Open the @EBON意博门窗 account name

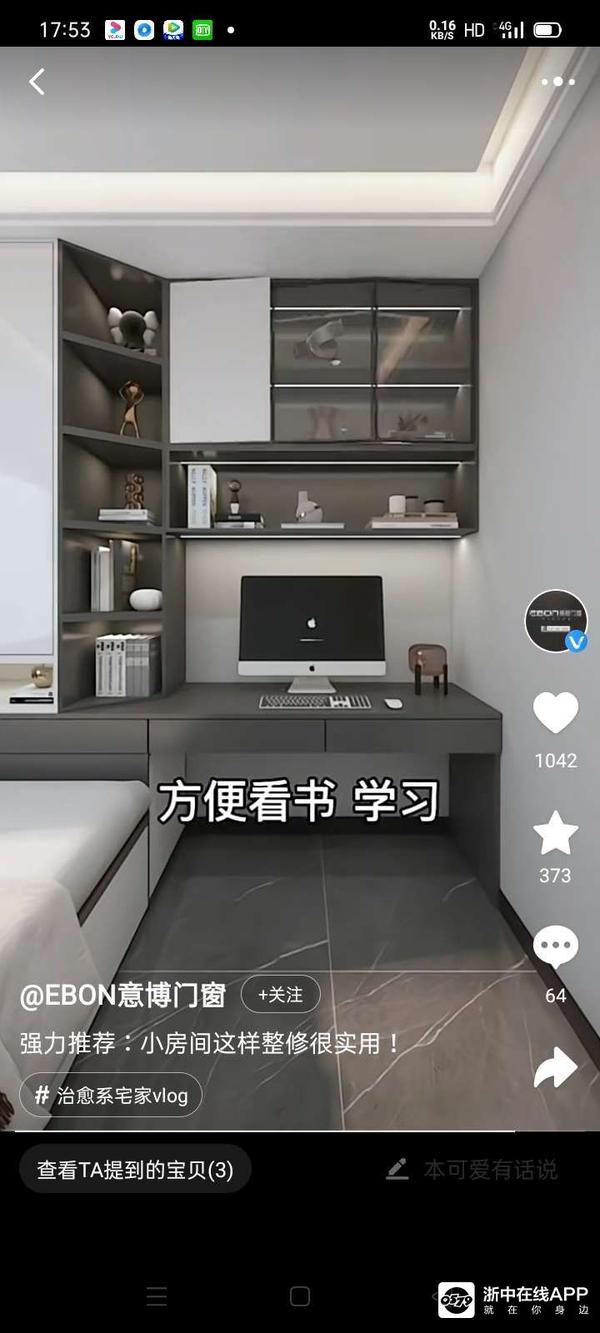[x=123, y=995]
